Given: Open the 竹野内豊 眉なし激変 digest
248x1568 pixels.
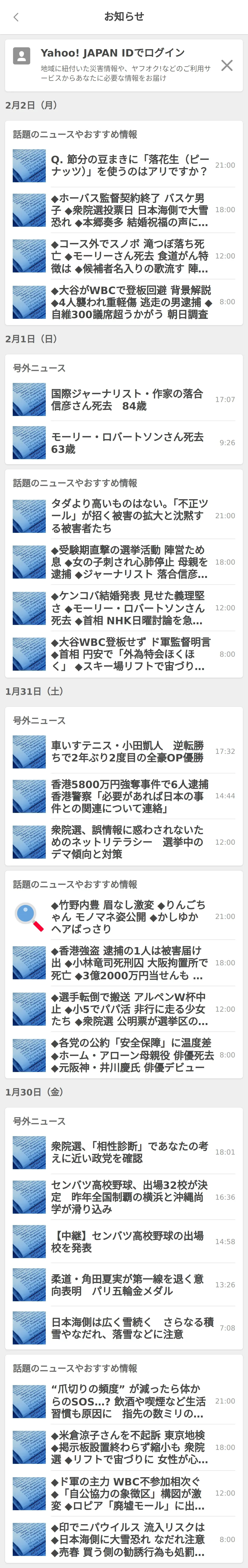Looking at the screenshot, I should tap(130, 917).
